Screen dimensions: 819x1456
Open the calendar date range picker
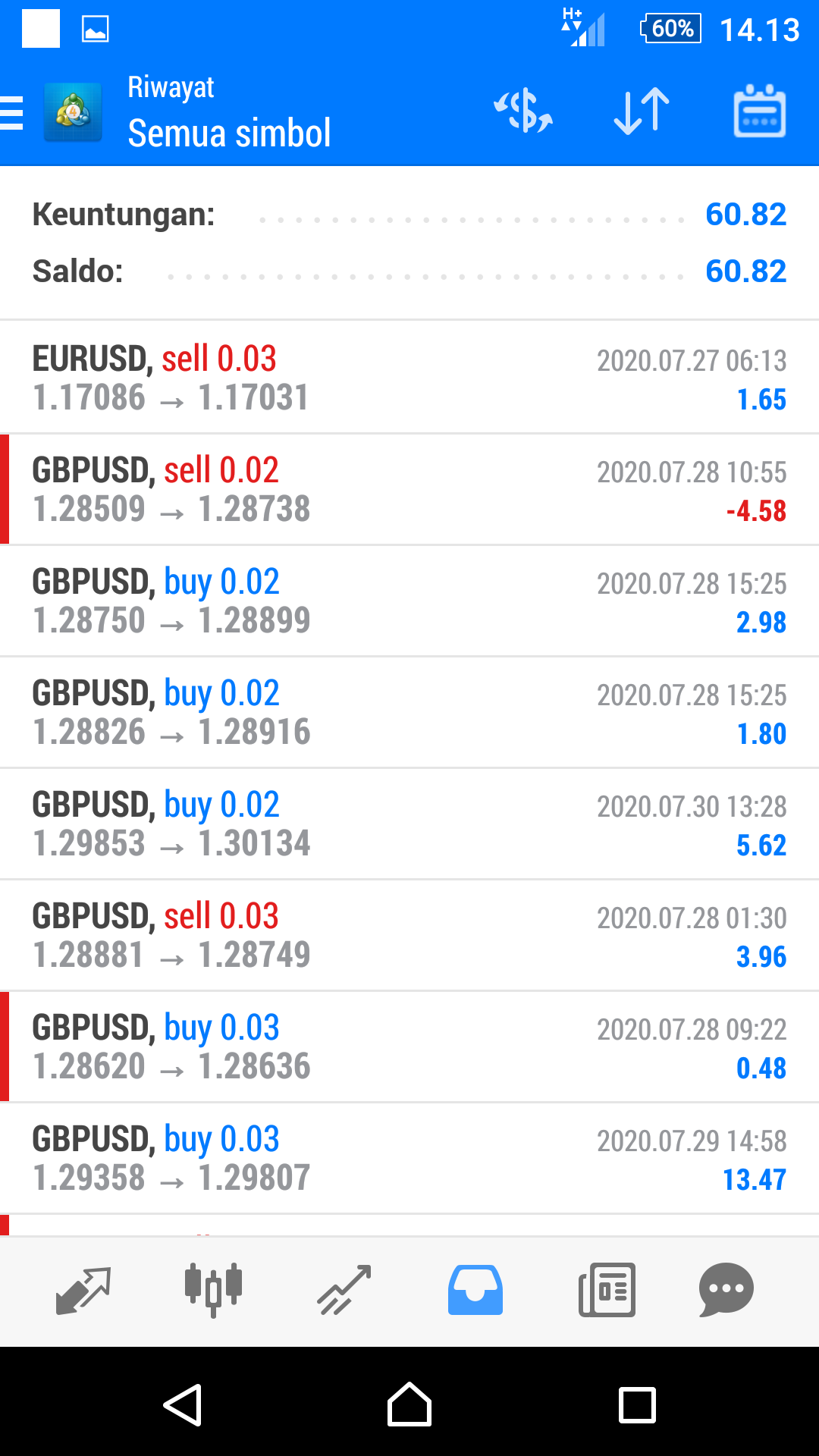[759, 111]
